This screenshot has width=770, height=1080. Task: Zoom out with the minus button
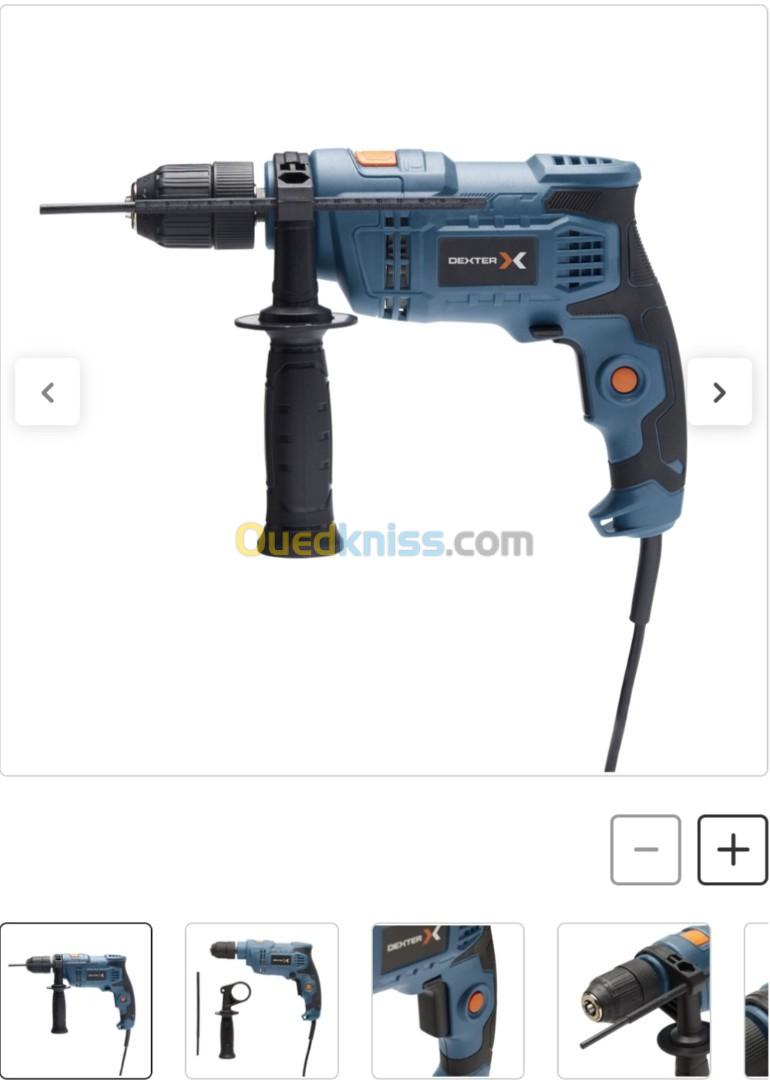tap(645, 850)
